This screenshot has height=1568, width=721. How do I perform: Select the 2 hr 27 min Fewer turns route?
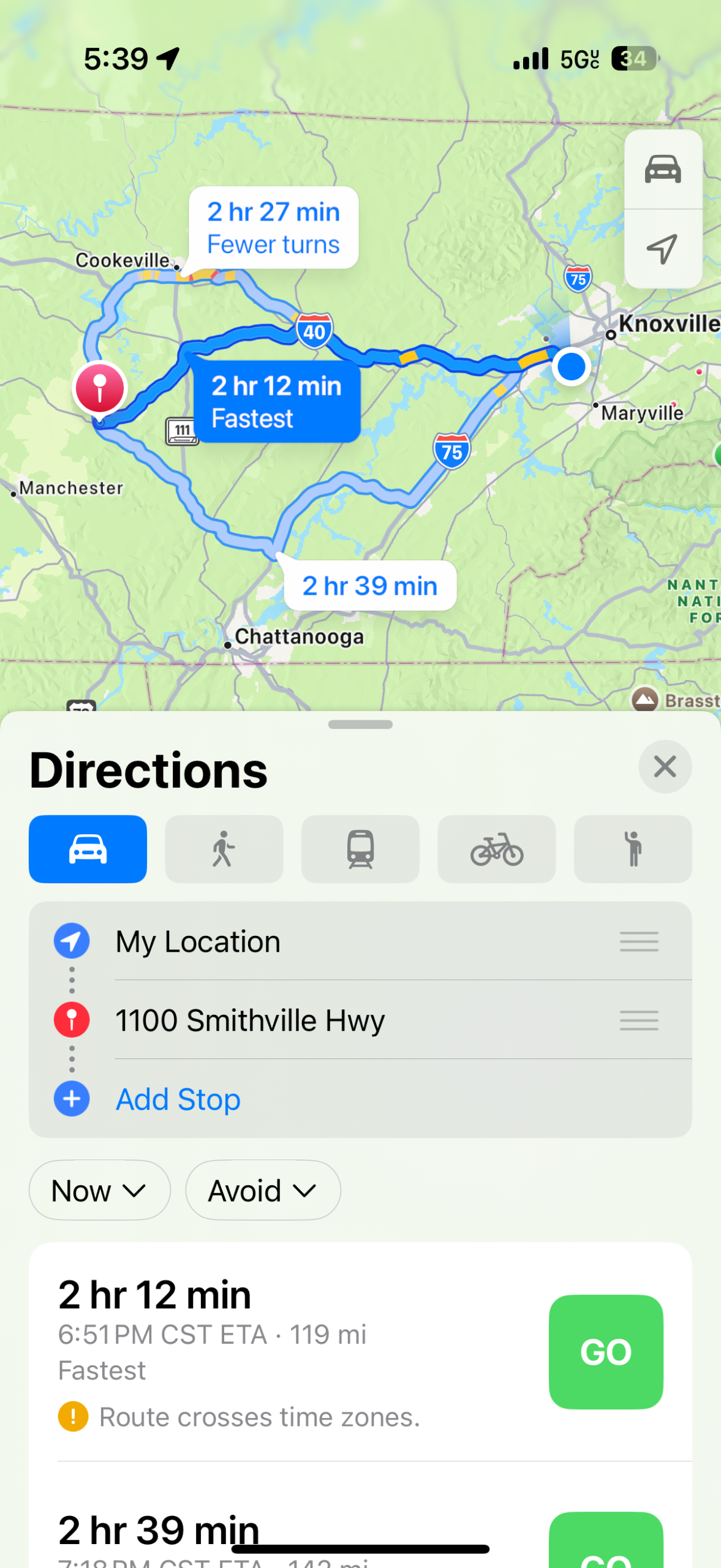tap(273, 228)
